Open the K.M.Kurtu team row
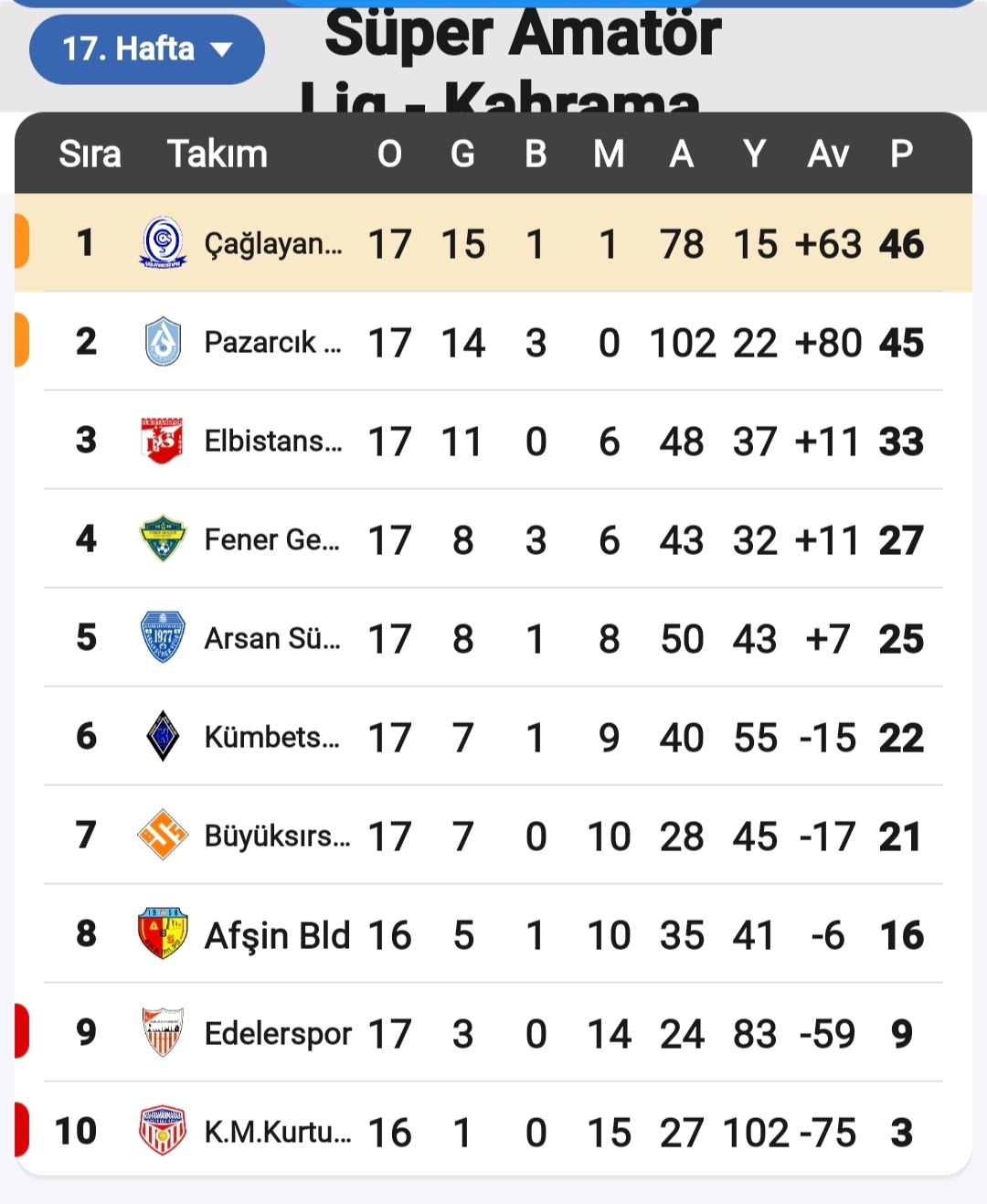 click(x=277, y=1133)
